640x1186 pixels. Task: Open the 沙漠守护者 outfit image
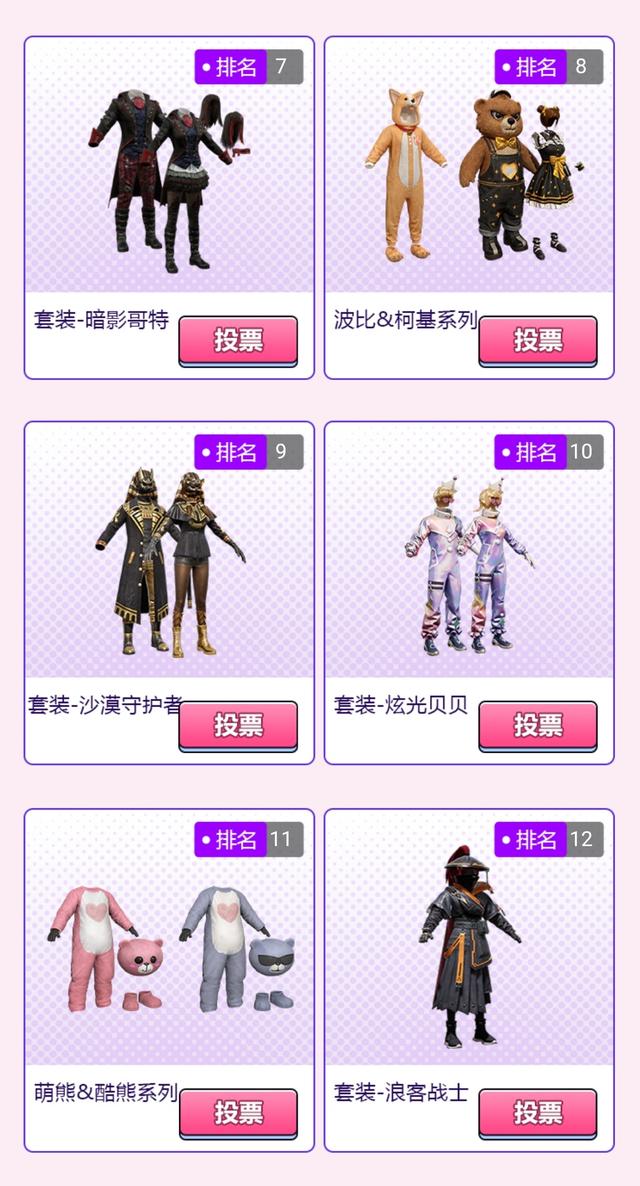[168, 565]
